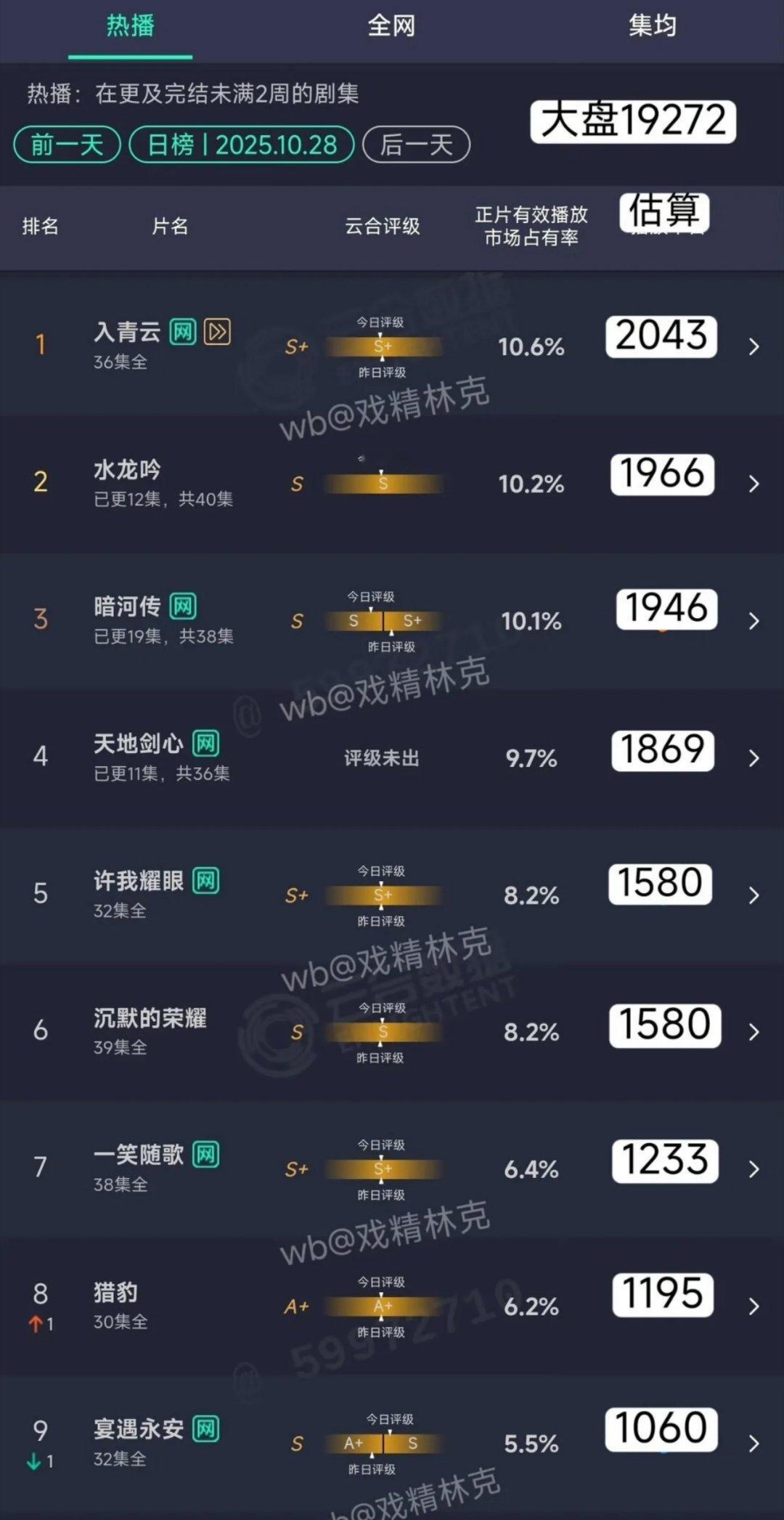Image resolution: width=784 pixels, height=1520 pixels.
Task: Switch to the 集均 tab
Action: tap(651, 26)
